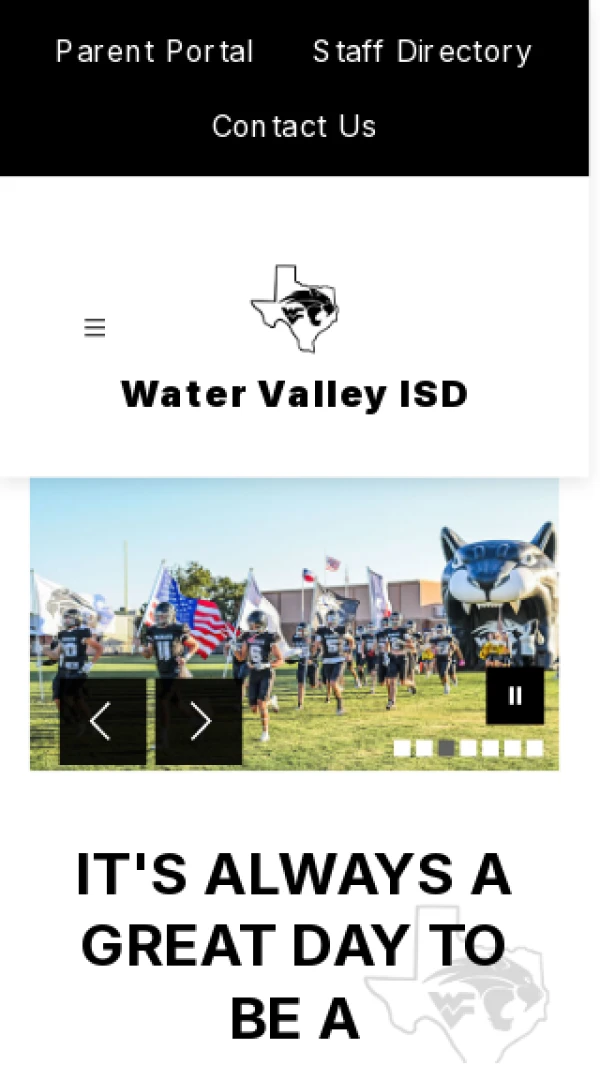Open the hamburger navigation menu
Viewport: 600px width, 1065px height.
click(x=95, y=328)
